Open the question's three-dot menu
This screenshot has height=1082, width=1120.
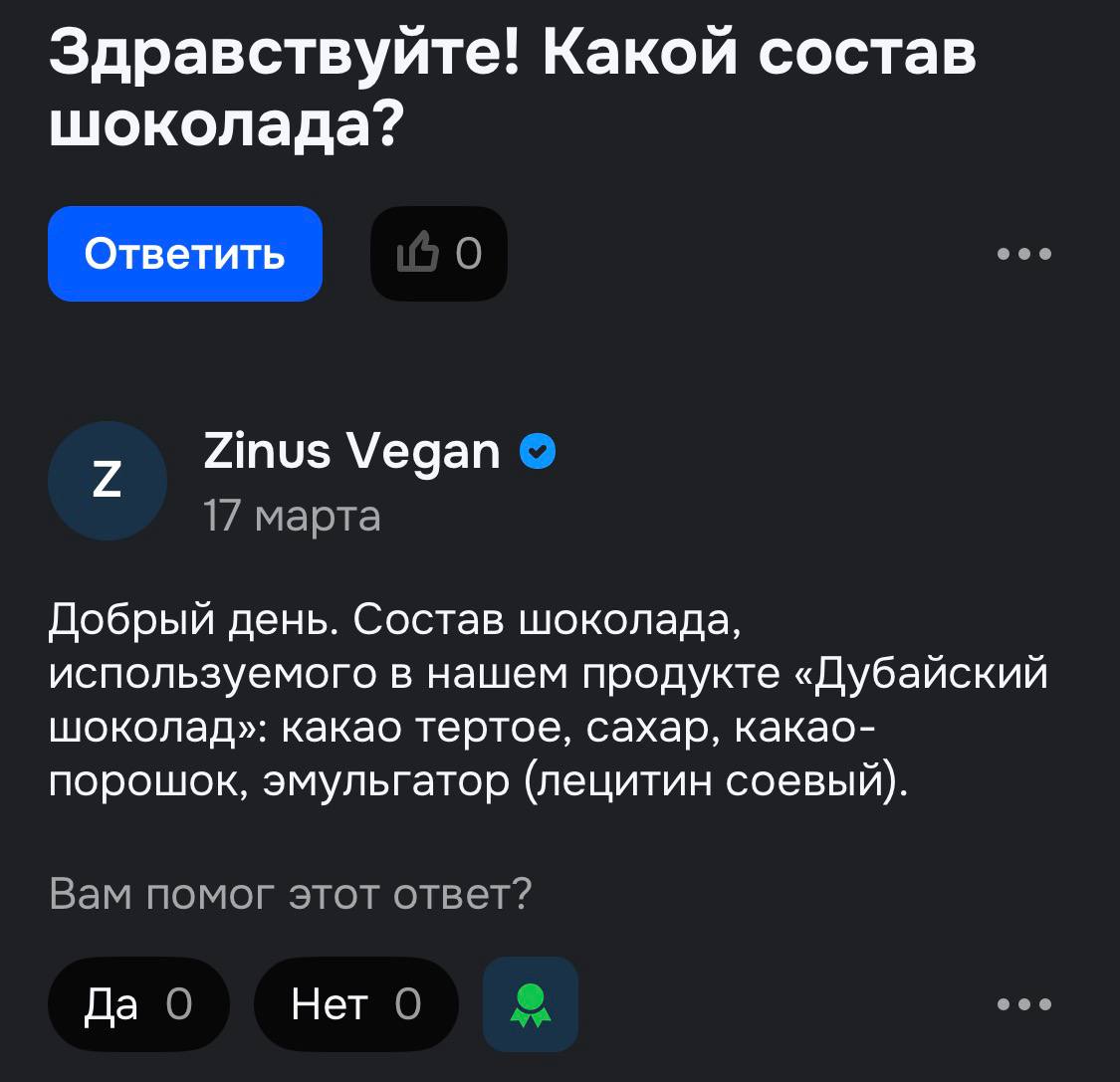[1024, 254]
